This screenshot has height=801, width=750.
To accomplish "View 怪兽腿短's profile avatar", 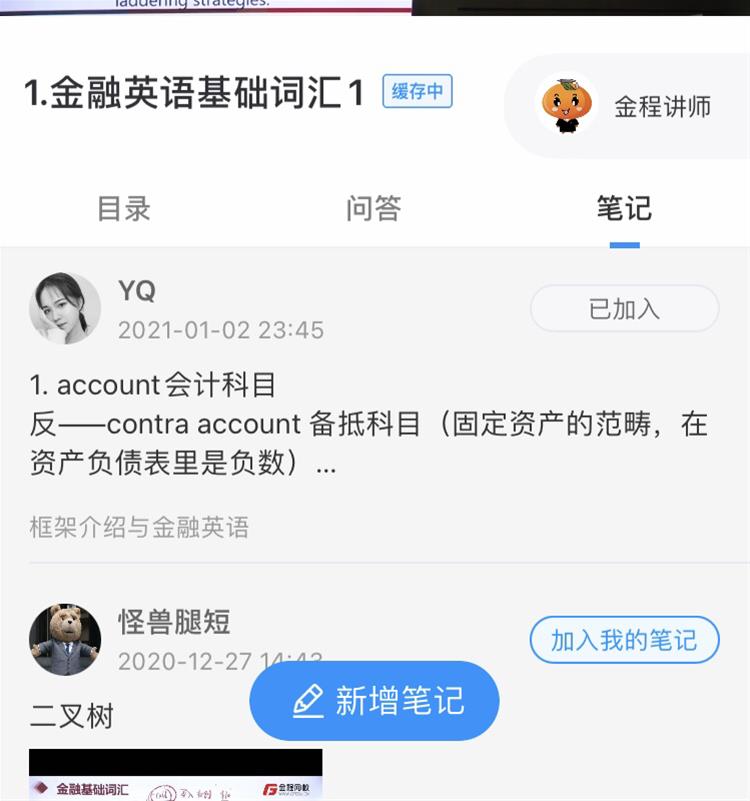I will [65, 640].
